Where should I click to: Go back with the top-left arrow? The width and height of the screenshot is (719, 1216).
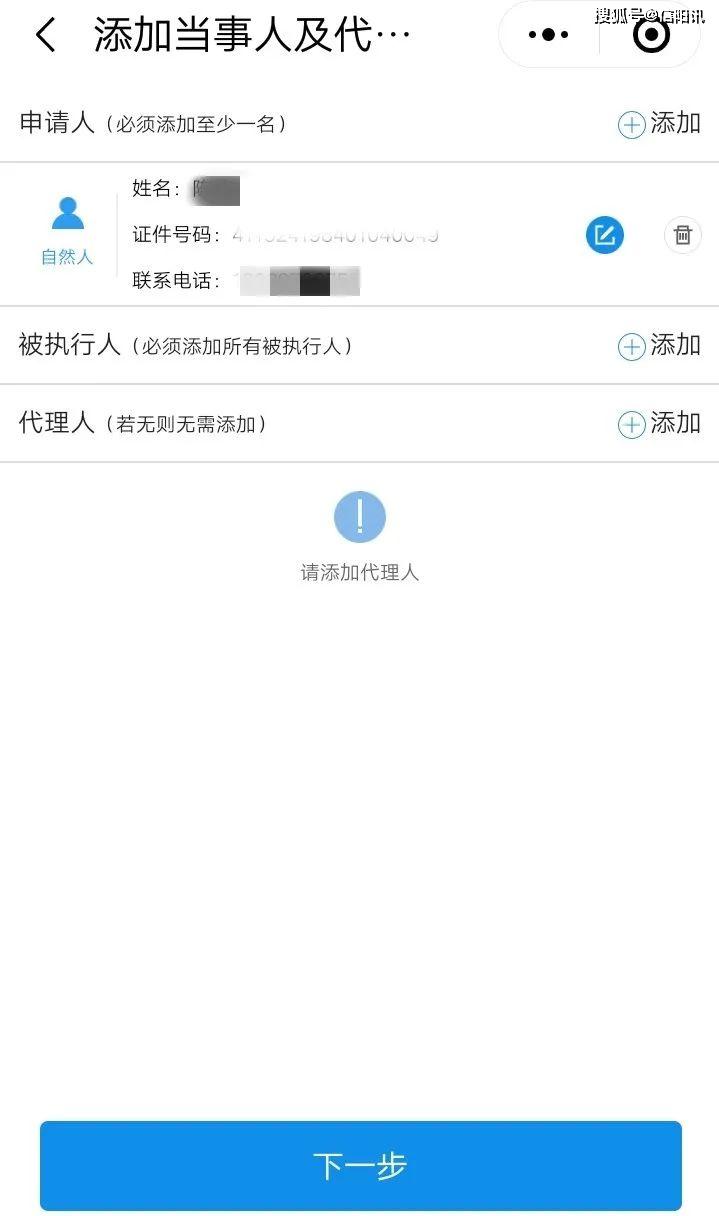click(x=45, y=35)
